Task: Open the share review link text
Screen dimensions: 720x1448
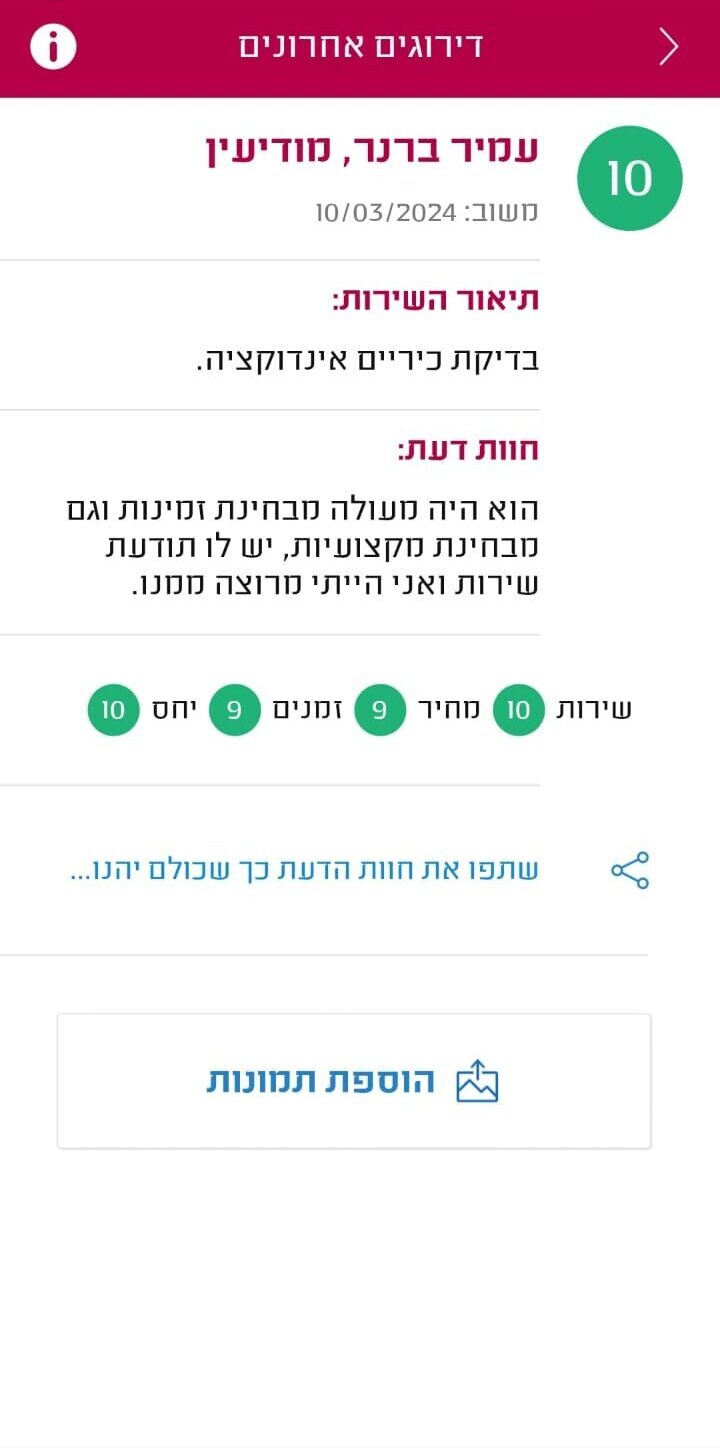Action: (x=304, y=870)
